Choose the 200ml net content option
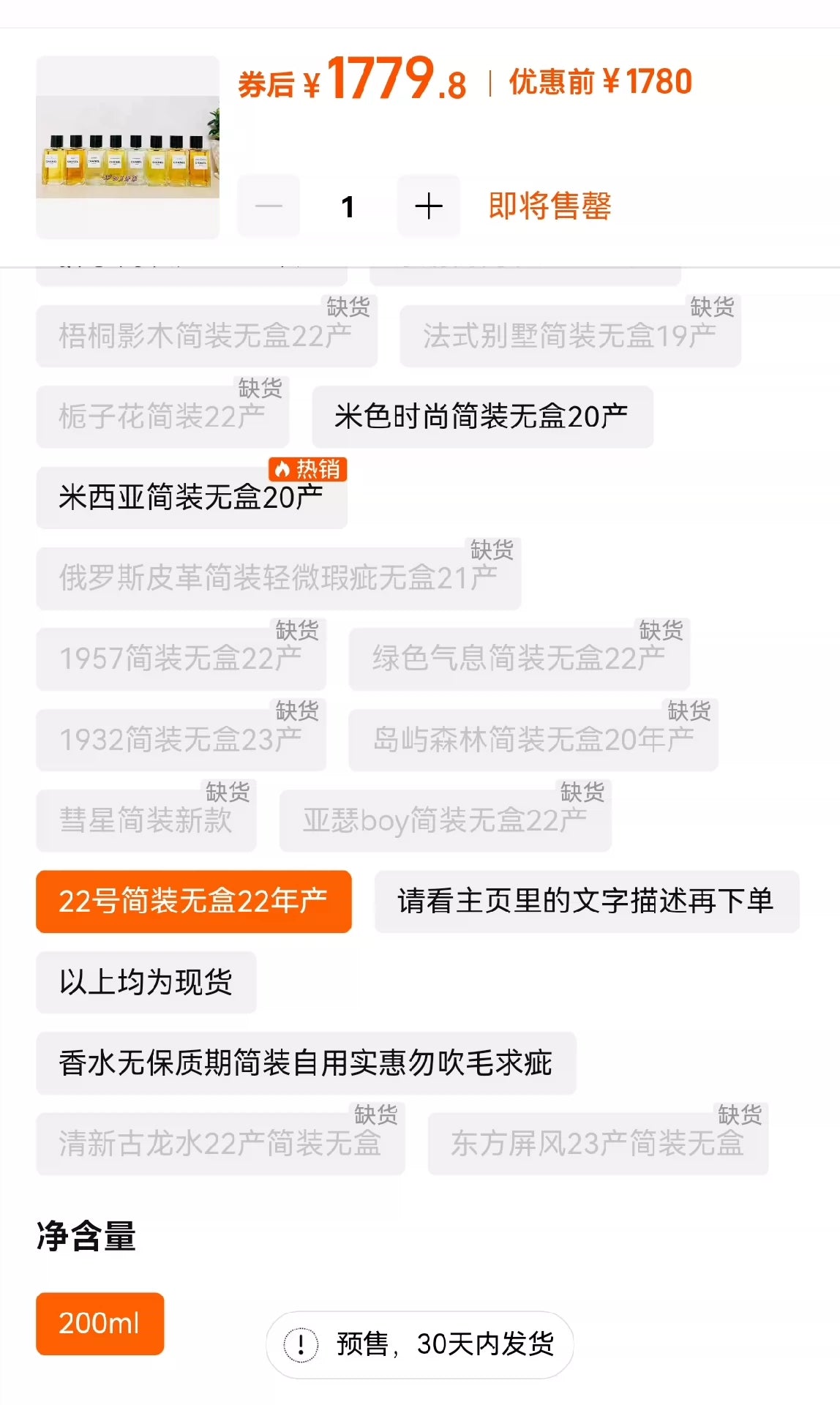Image resolution: width=840 pixels, height=1405 pixels. coord(100,1323)
